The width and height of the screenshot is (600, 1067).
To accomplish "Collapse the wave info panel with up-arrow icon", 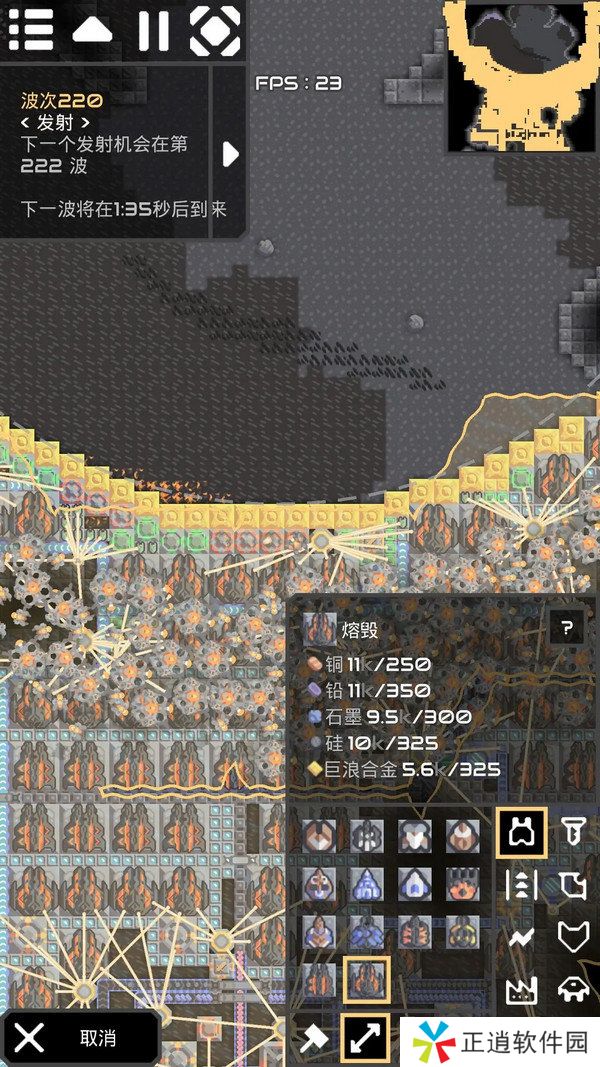I will (x=92, y=30).
